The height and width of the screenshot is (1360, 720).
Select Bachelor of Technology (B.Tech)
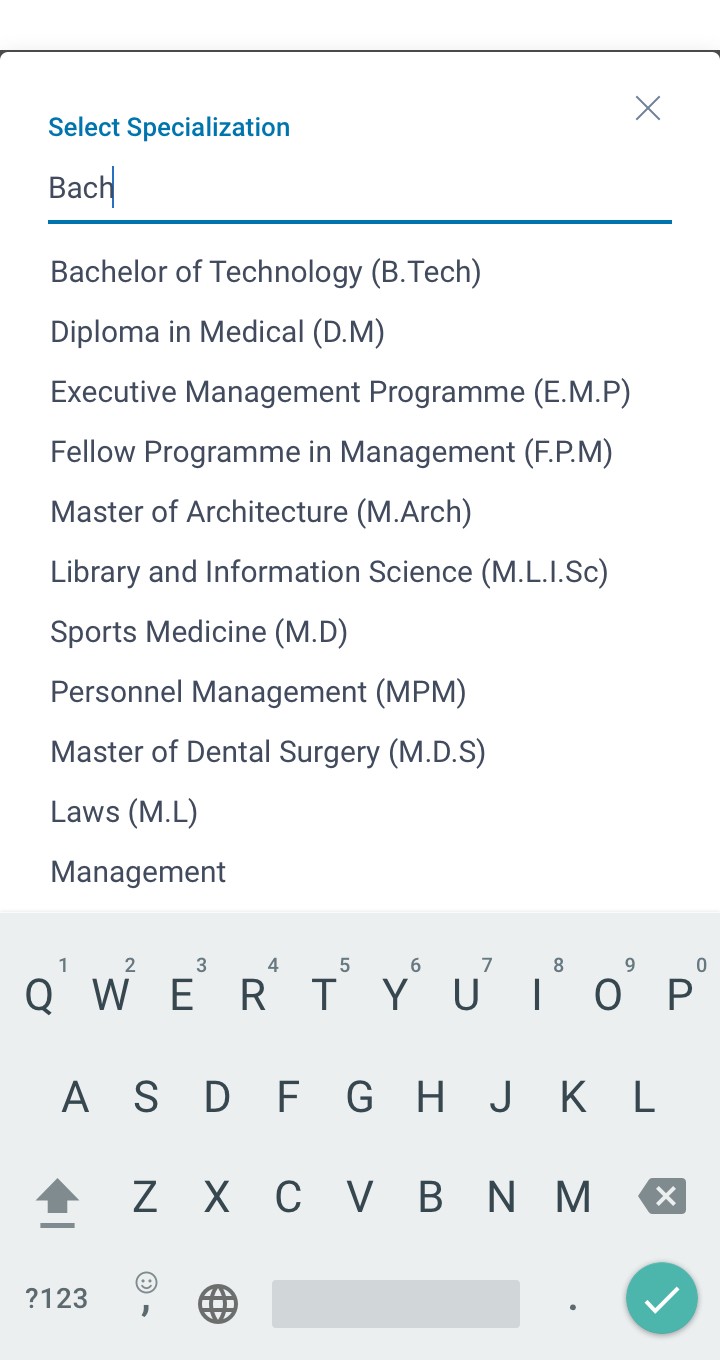tap(266, 272)
